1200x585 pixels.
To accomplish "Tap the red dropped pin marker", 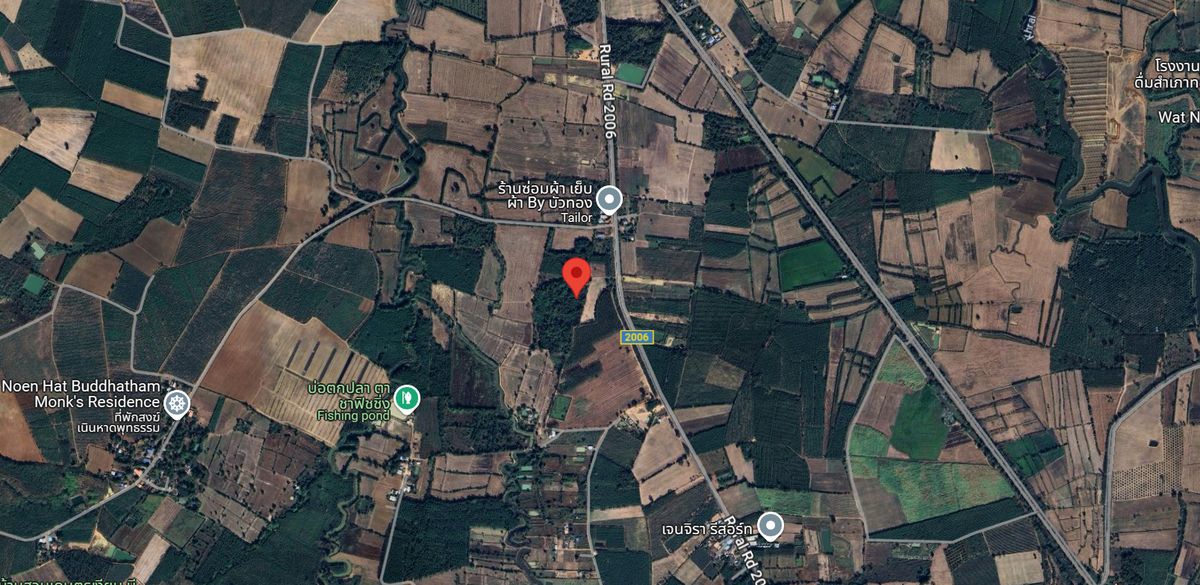I will tap(575, 274).
